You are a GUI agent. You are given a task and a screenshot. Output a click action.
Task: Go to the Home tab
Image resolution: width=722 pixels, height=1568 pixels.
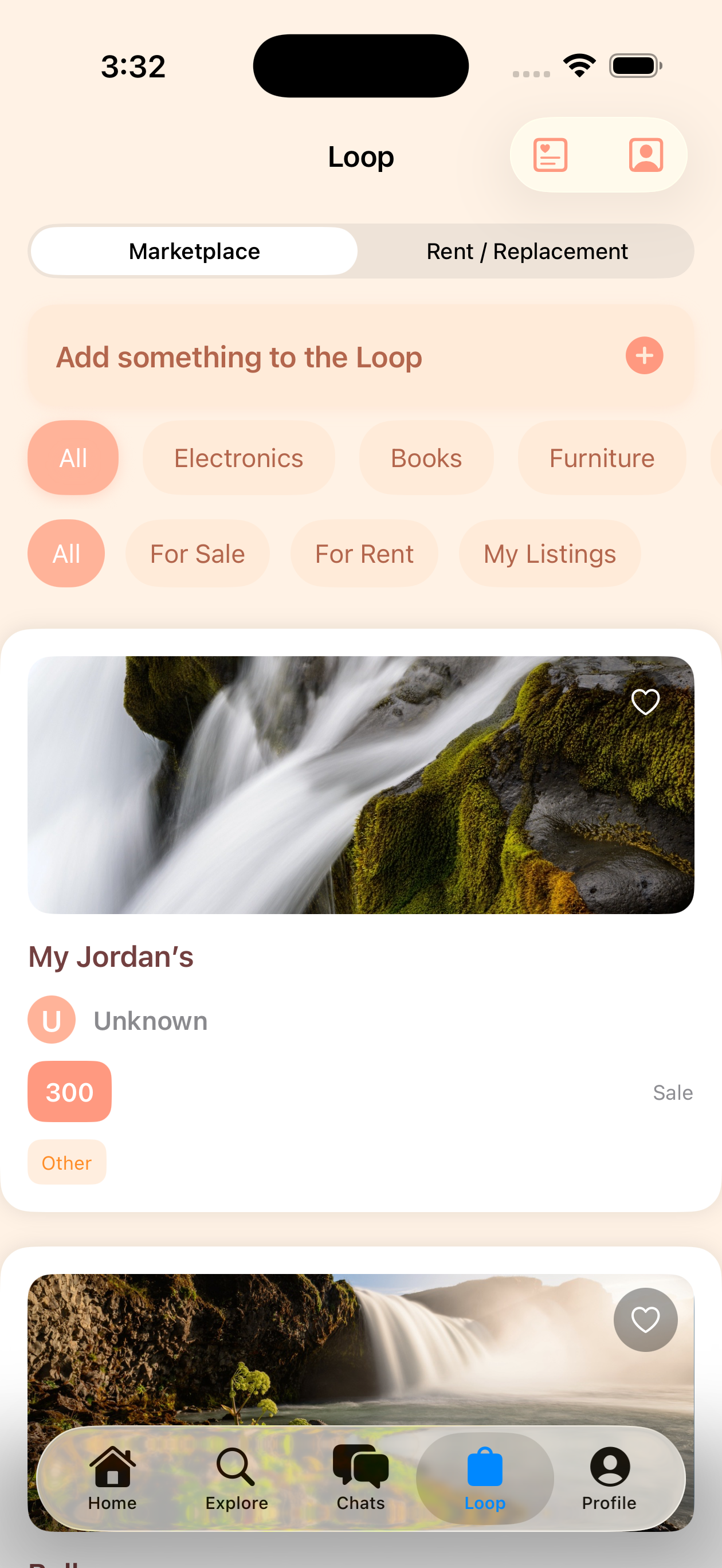(x=113, y=1477)
